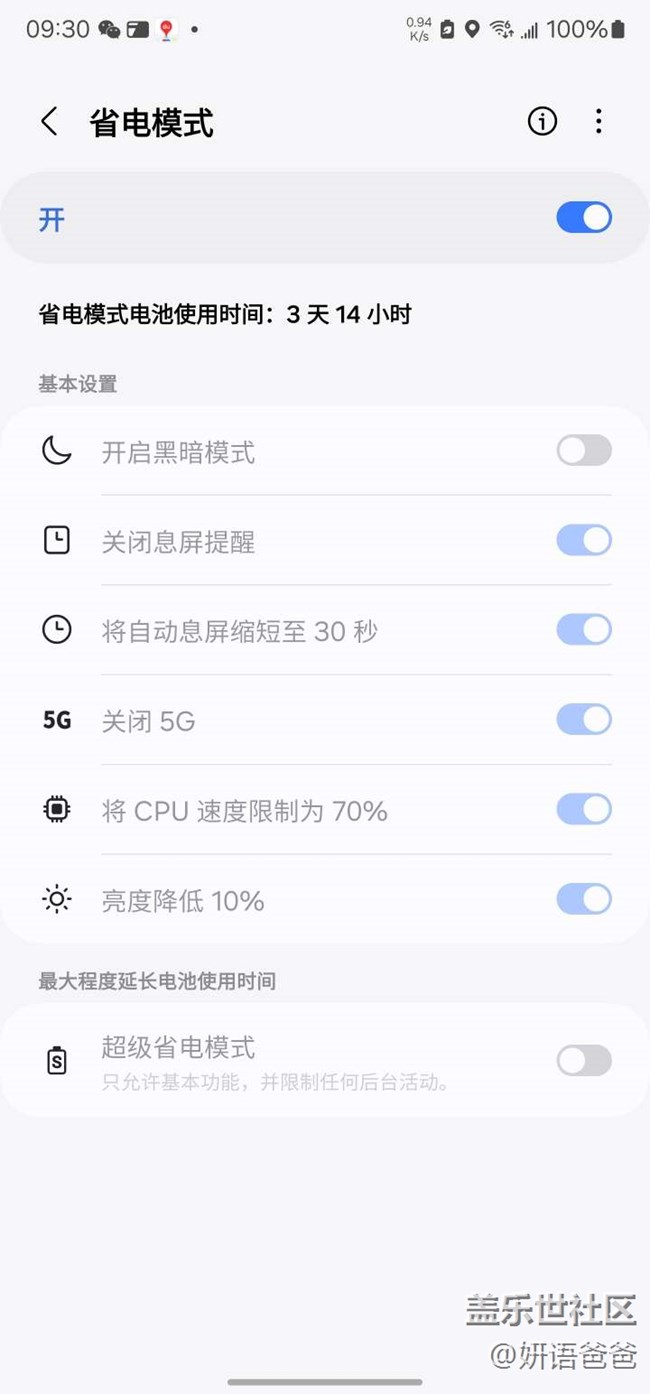Toggle the 亮度降低 10% switch
The width and height of the screenshot is (650, 1394).
584,900
